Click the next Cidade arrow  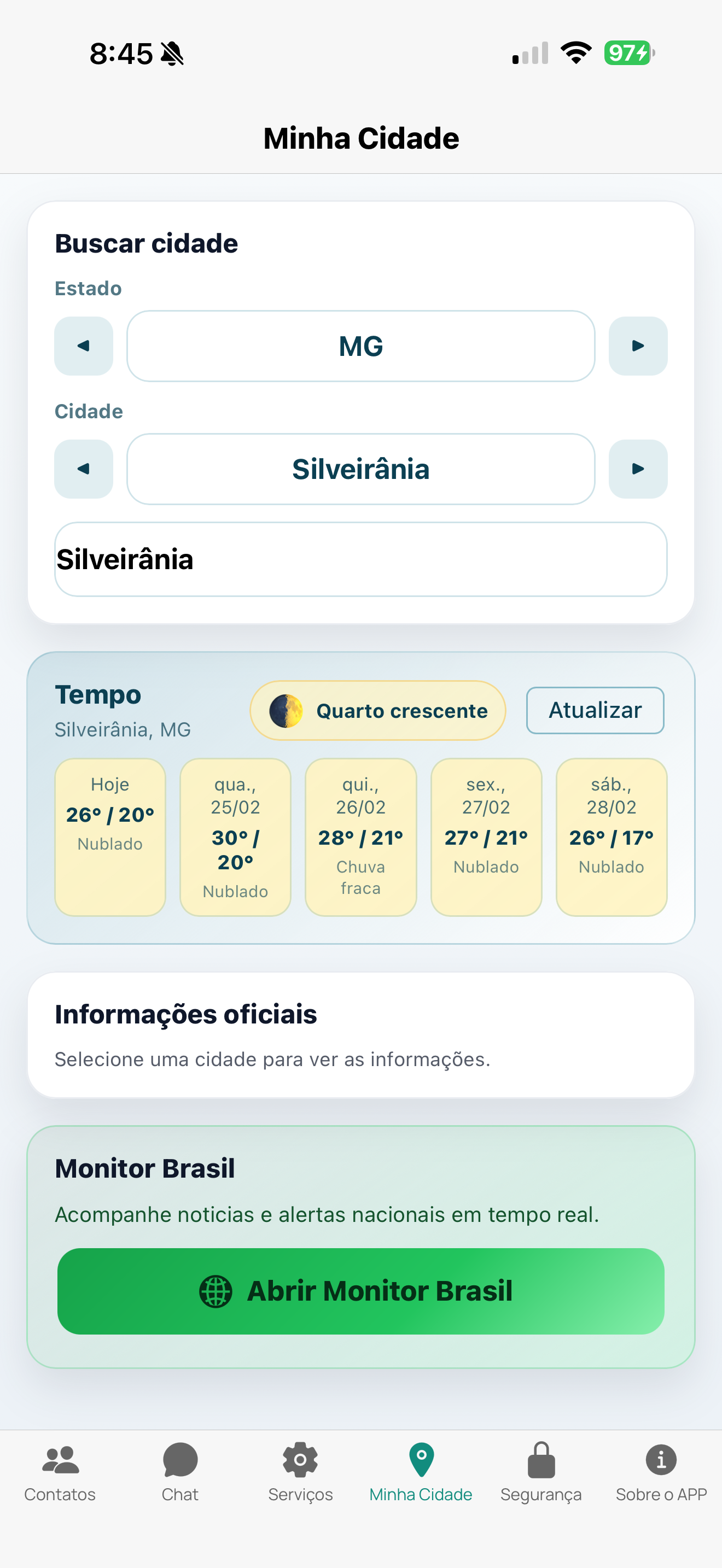[x=638, y=469]
